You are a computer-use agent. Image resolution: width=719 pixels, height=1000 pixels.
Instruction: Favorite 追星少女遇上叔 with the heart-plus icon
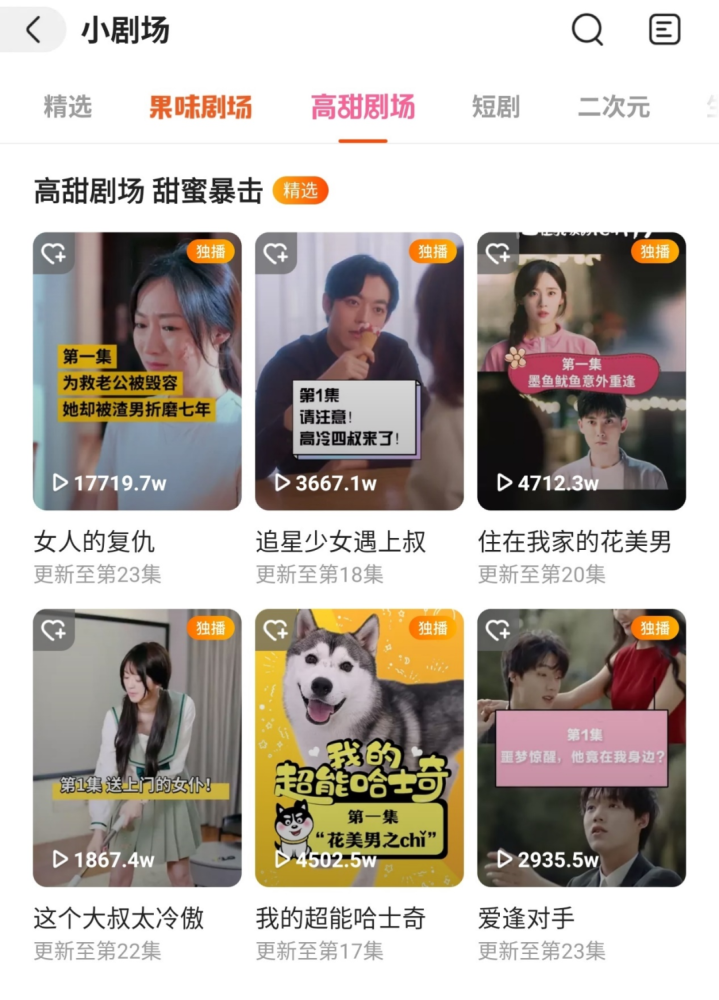coord(276,253)
